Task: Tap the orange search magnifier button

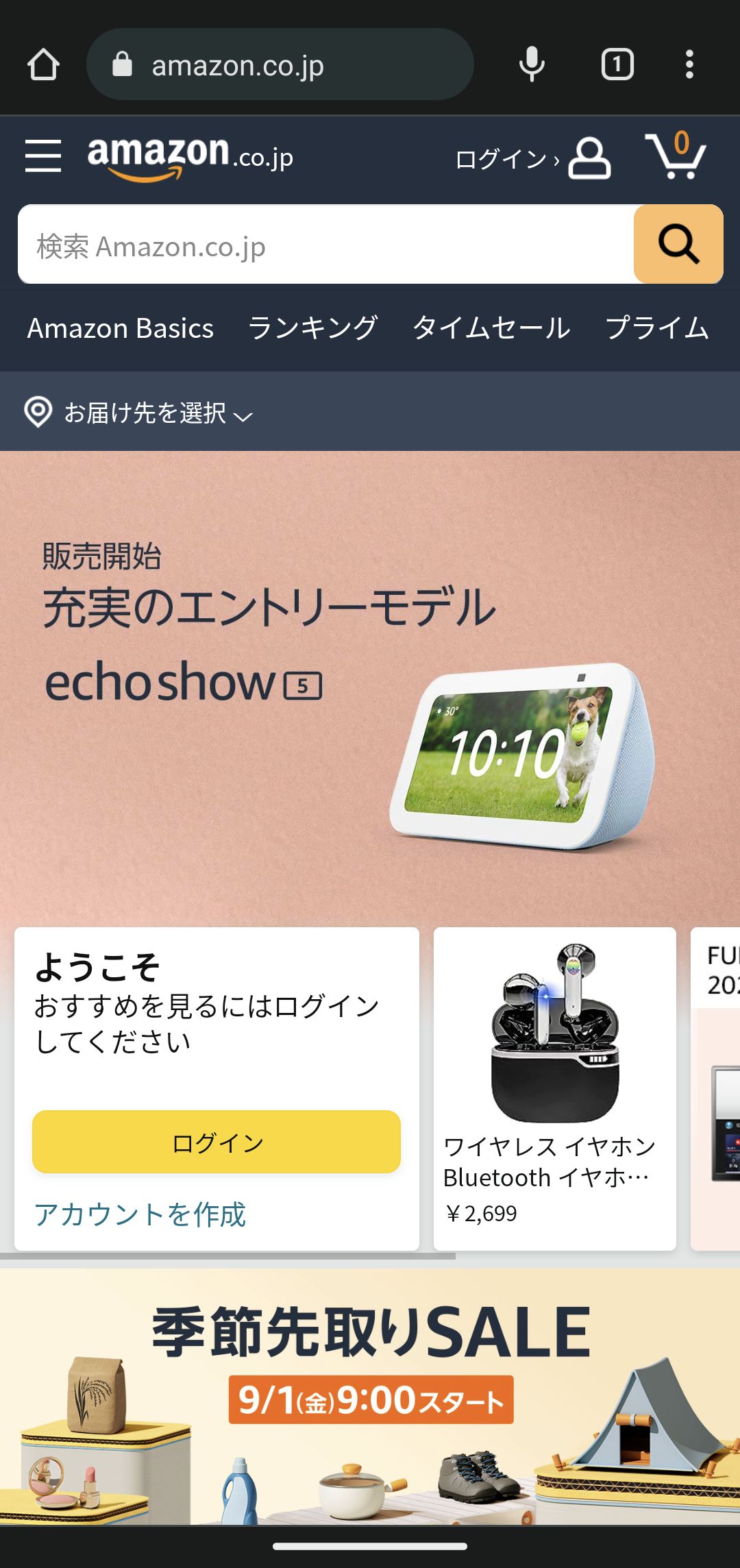Action: click(x=678, y=245)
